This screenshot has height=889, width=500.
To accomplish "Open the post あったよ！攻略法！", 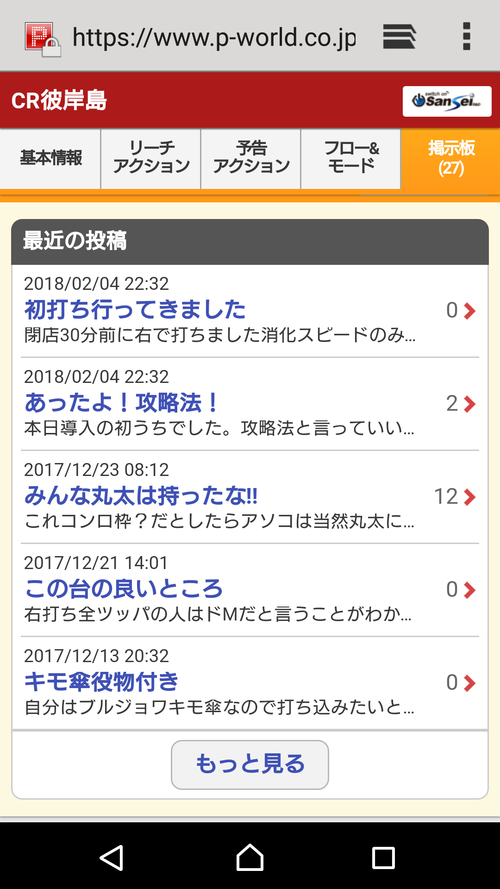I will click(249, 404).
